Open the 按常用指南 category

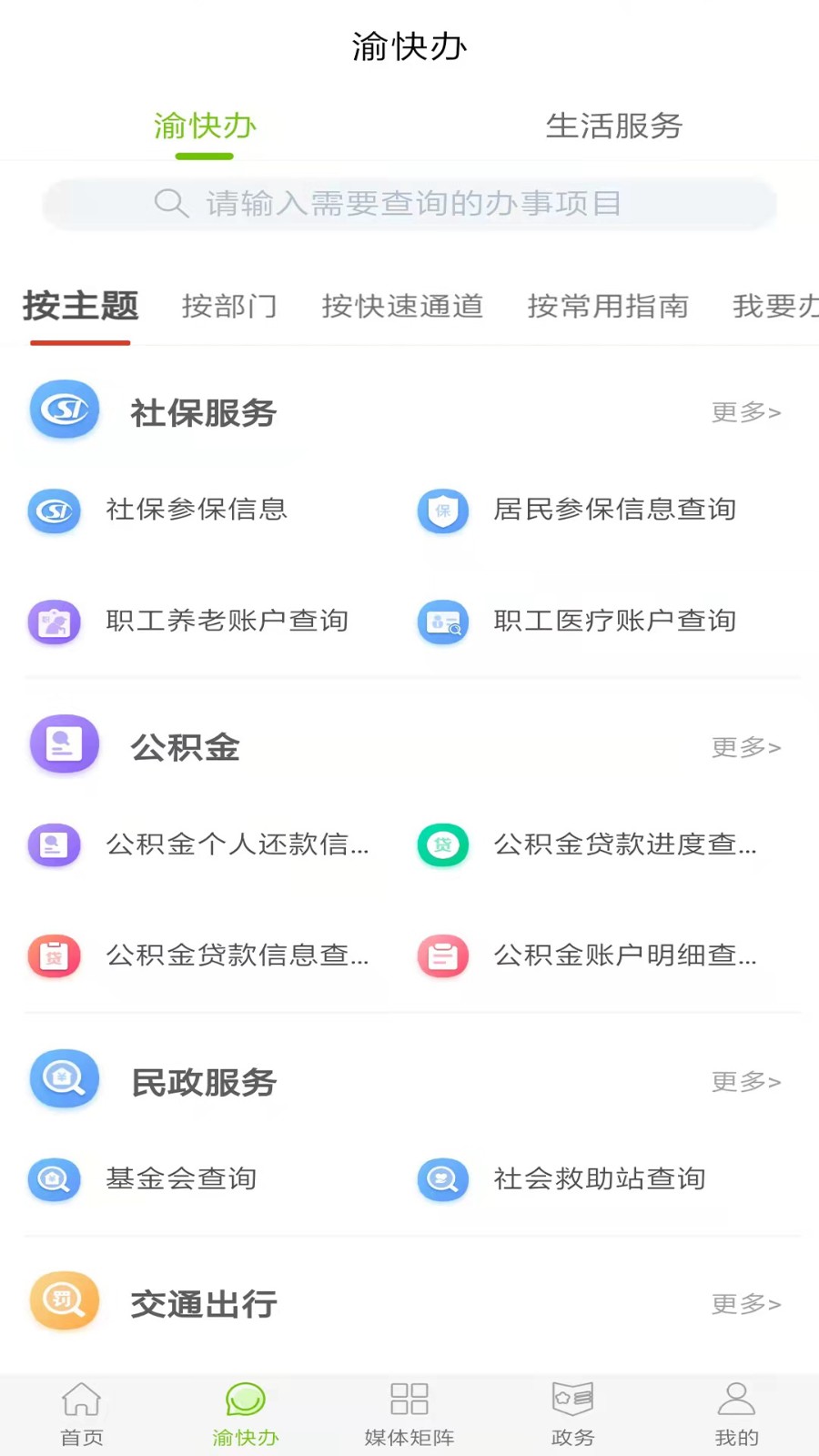tap(608, 307)
